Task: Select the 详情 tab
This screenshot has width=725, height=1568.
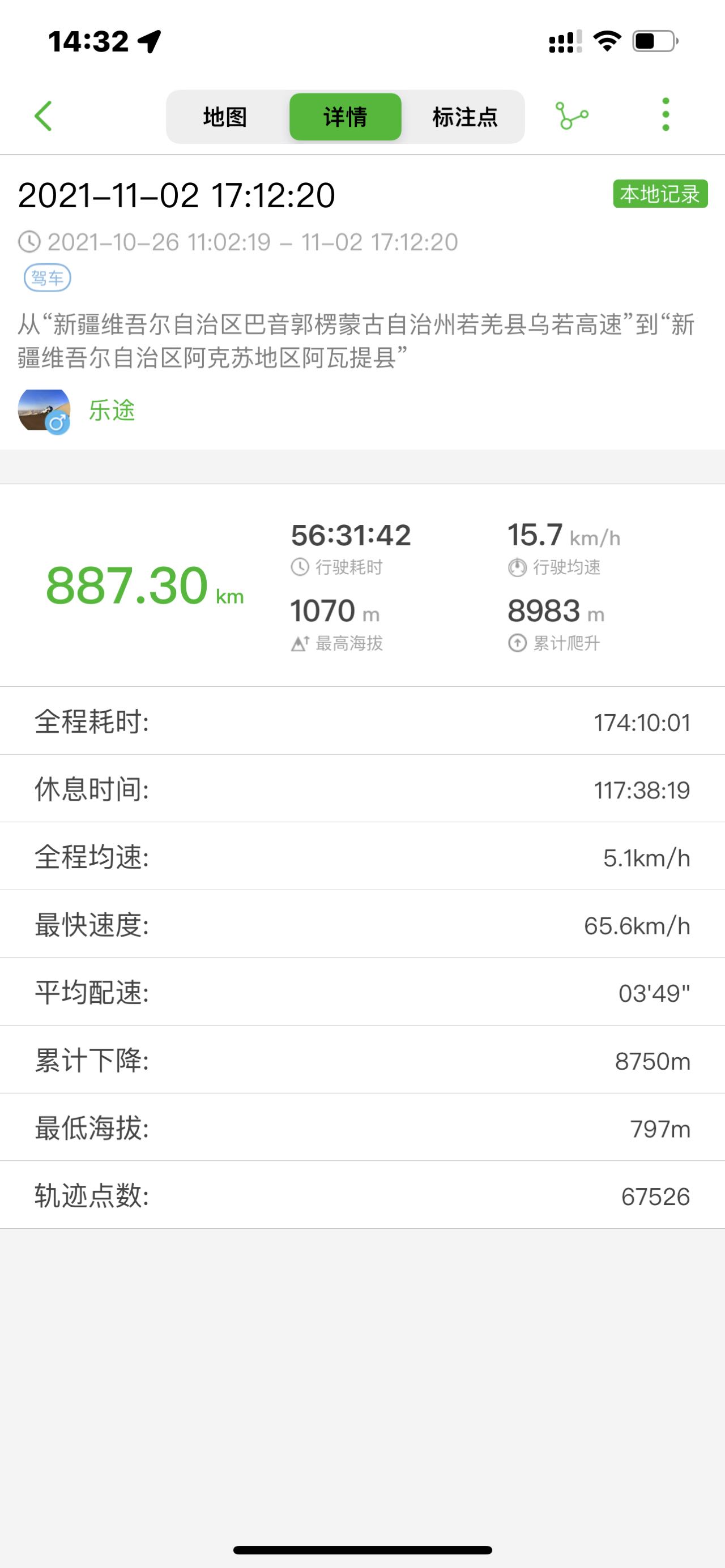Action: pyautogui.click(x=345, y=117)
